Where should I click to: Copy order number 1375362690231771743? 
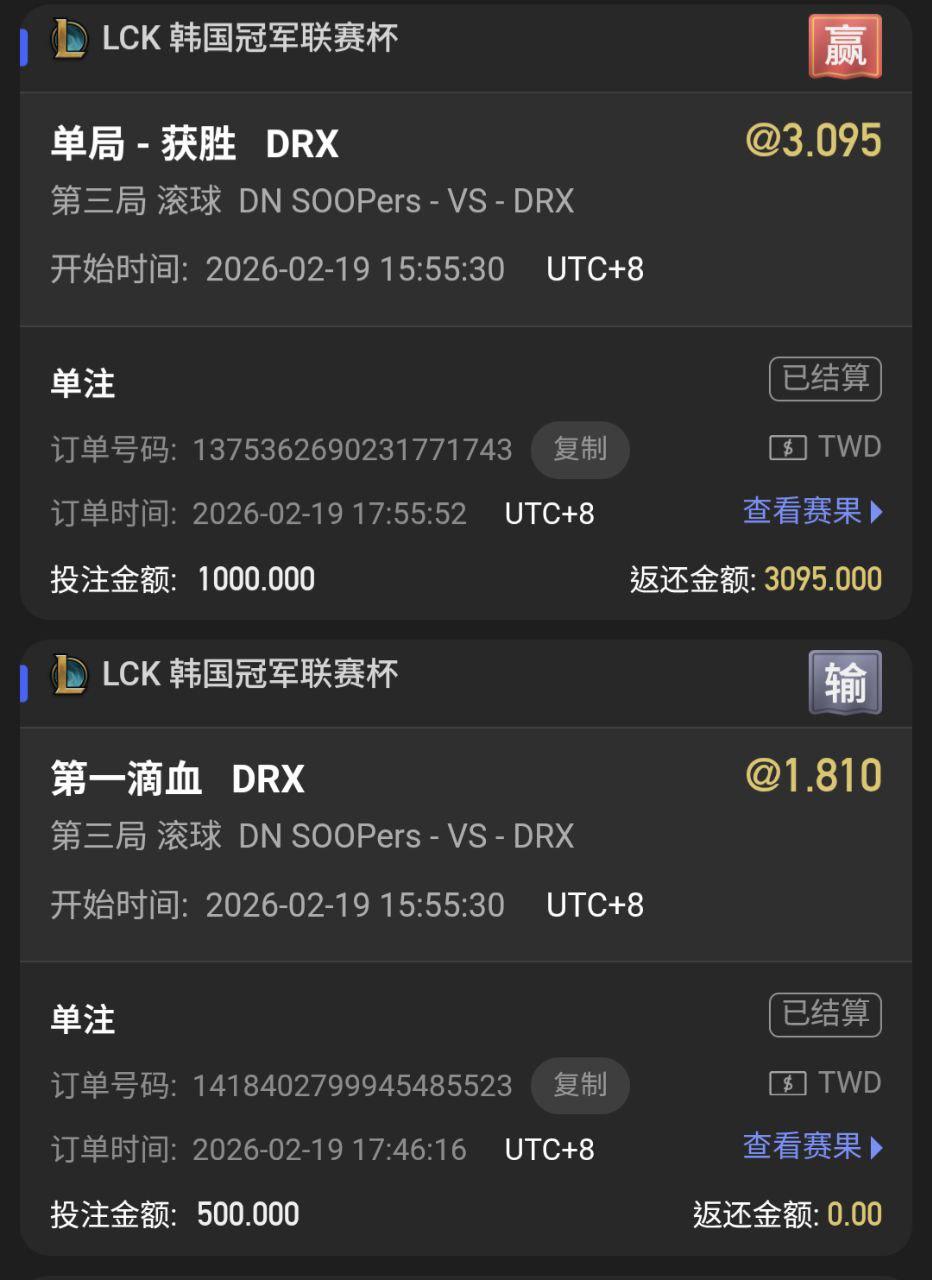tap(580, 450)
